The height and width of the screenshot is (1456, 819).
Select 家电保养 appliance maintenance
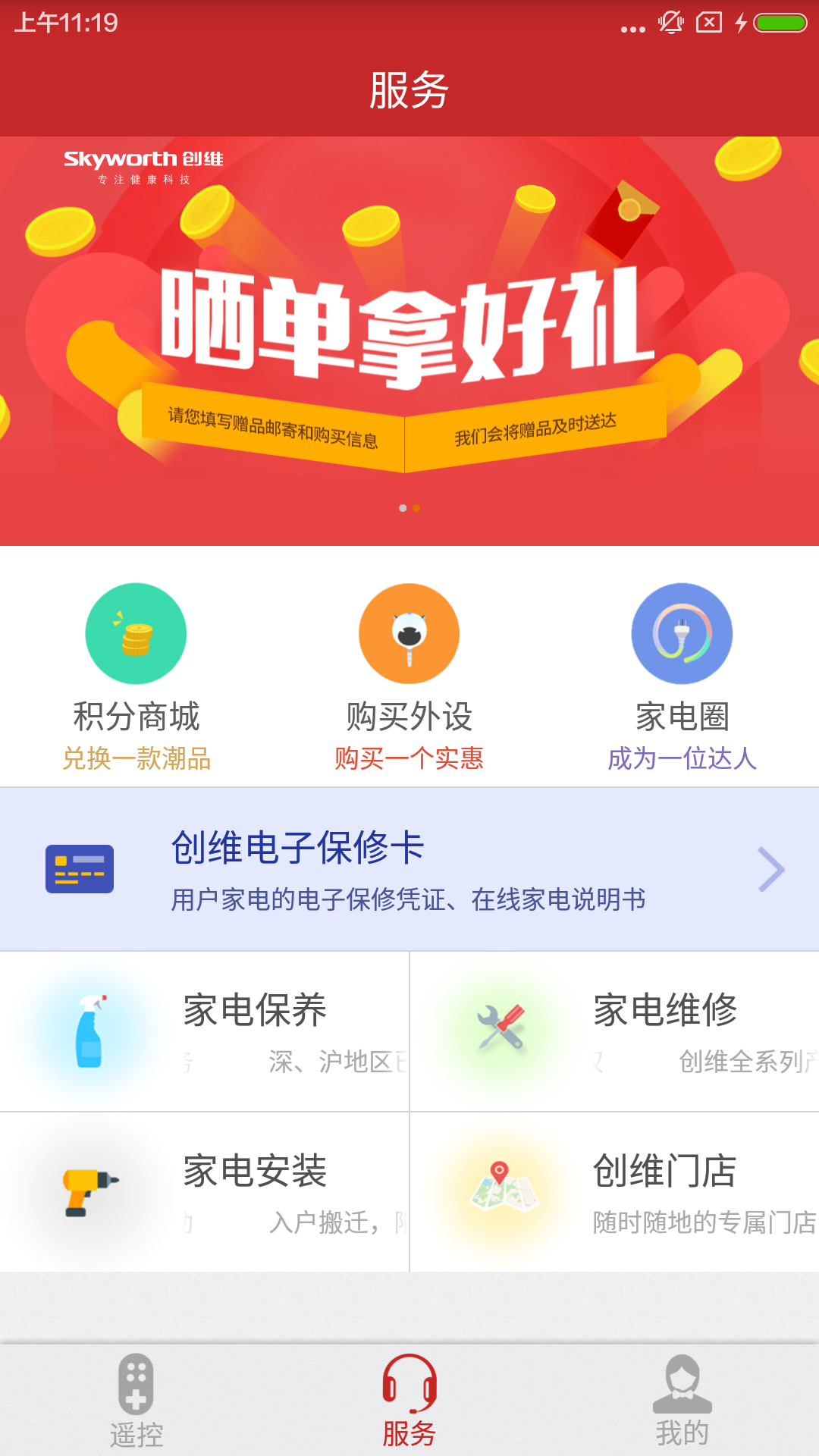click(205, 1031)
